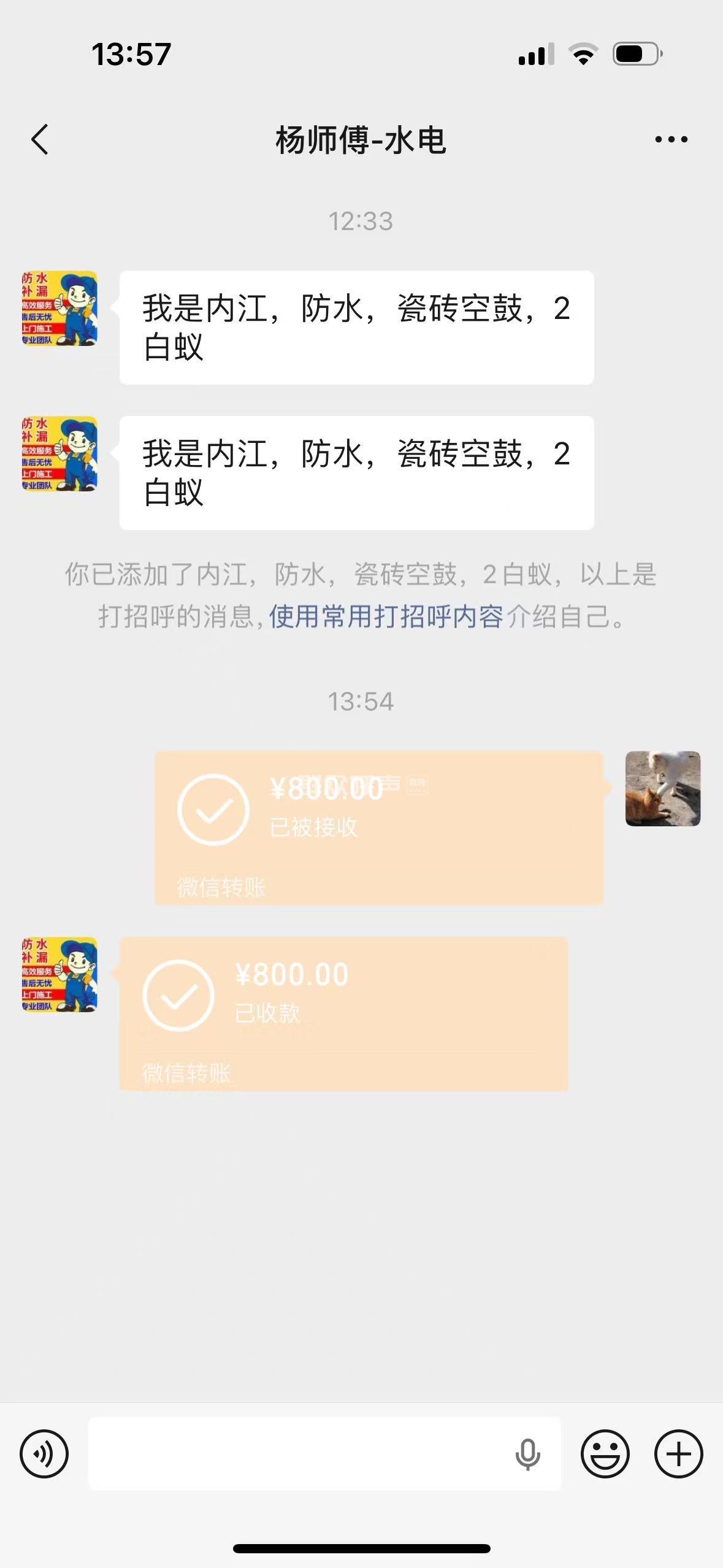Open the chat info three-dot menu
The height and width of the screenshot is (1568, 723).
[671, 140]
